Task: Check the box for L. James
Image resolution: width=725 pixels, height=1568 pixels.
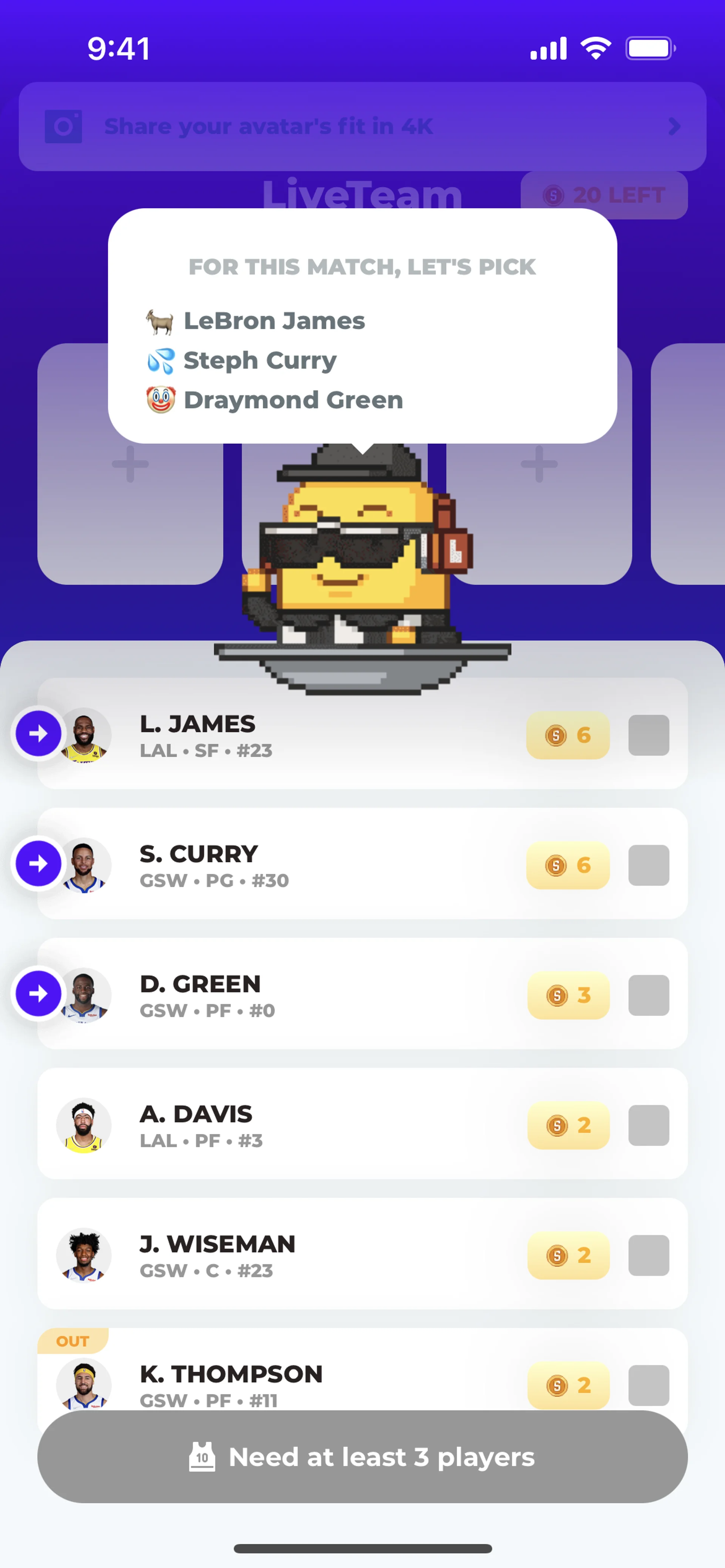Action: (x=648, y=735)
